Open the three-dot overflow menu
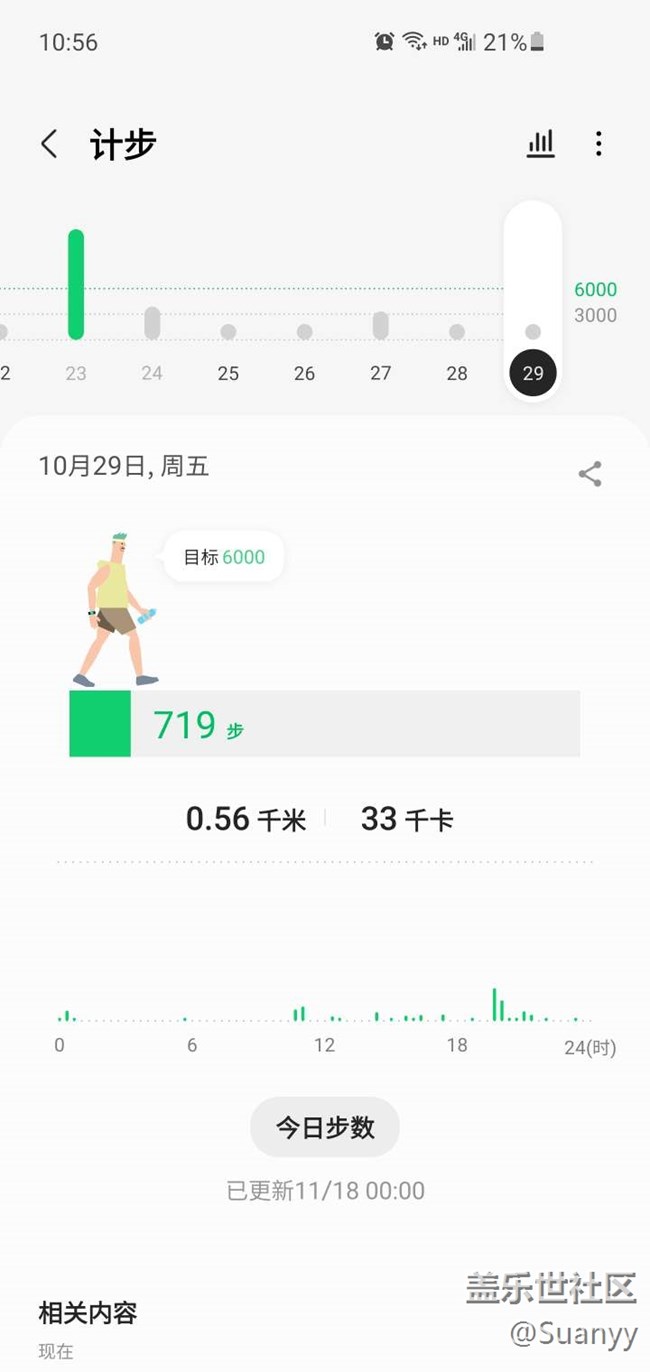 (x=598, y=144)
